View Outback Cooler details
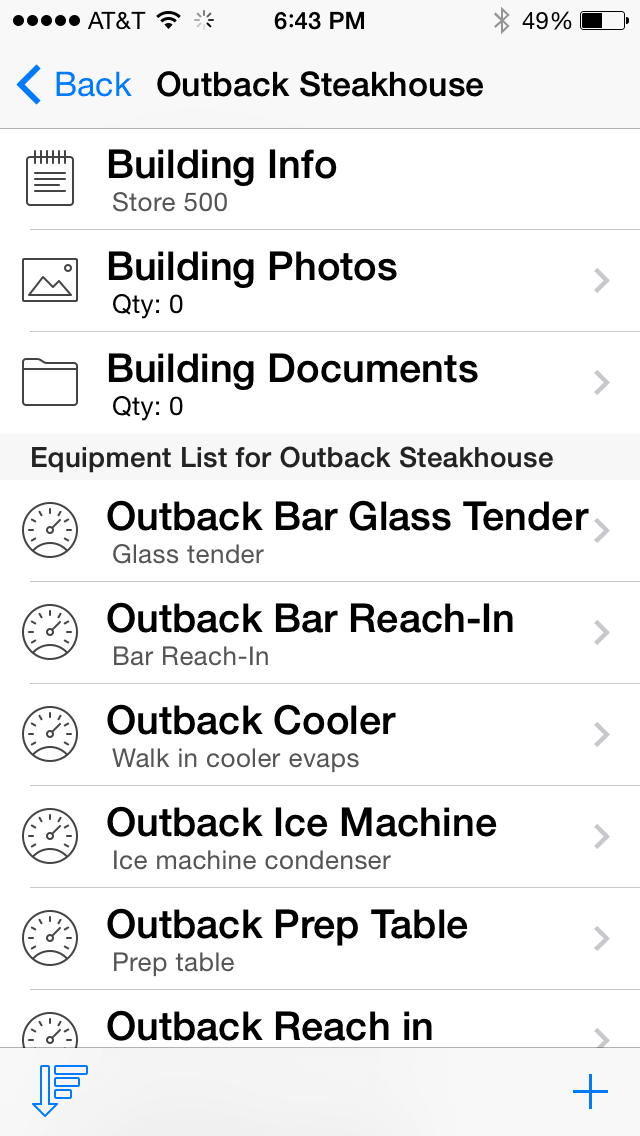 [320, 735]
